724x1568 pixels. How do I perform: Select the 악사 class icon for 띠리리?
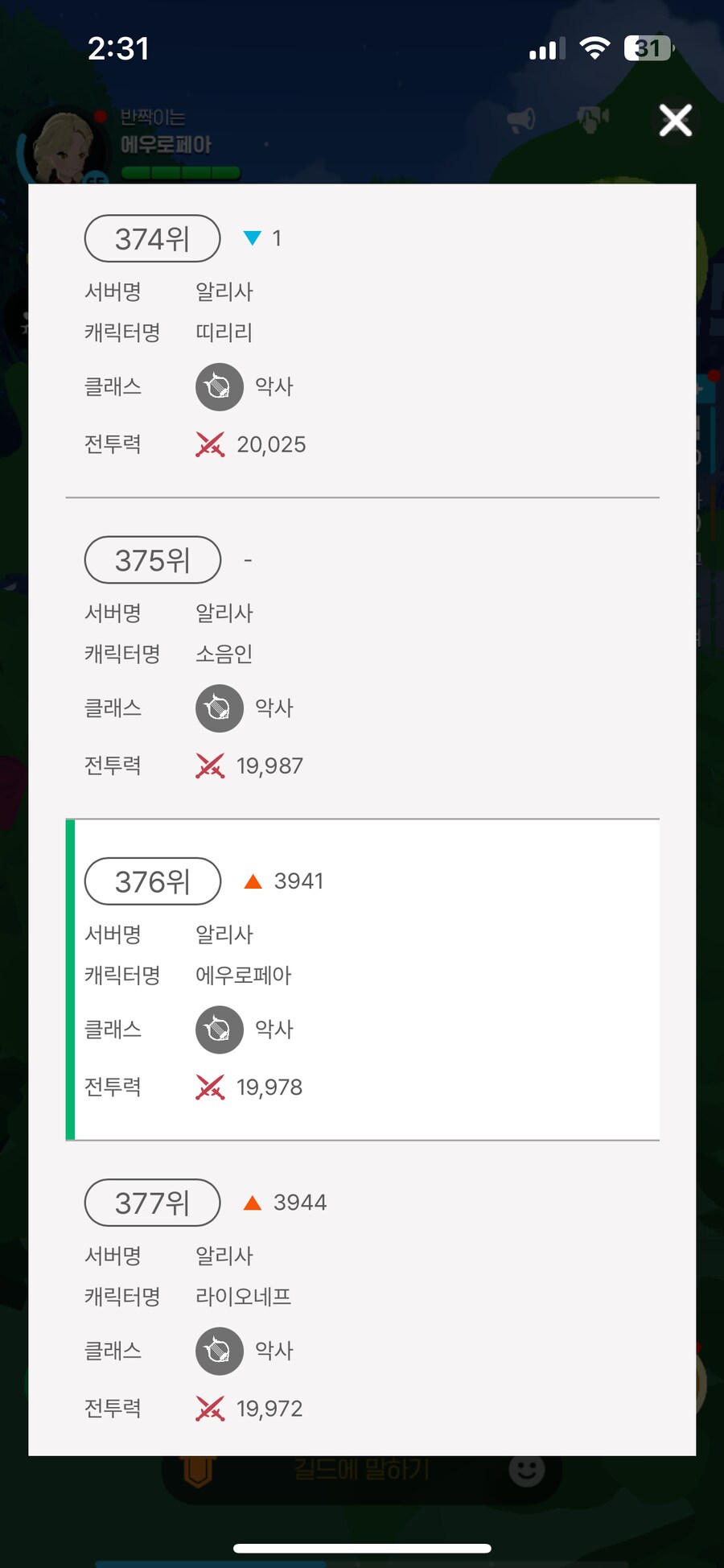(219, 387)
